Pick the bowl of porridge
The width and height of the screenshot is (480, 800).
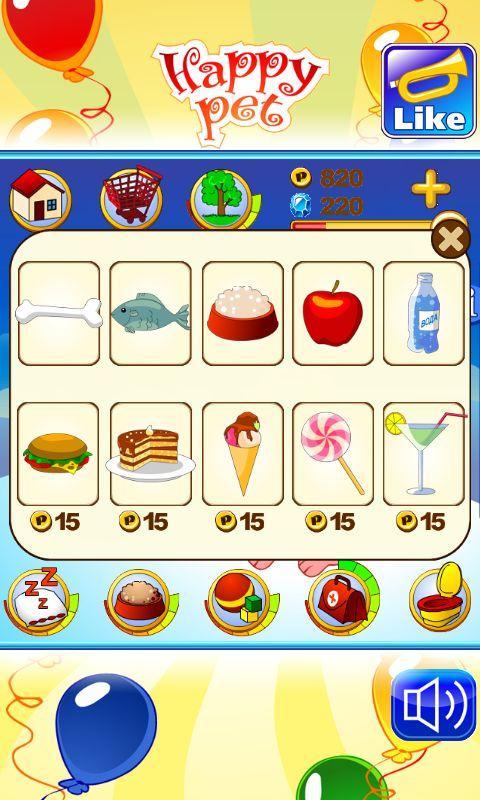[243, 313]
